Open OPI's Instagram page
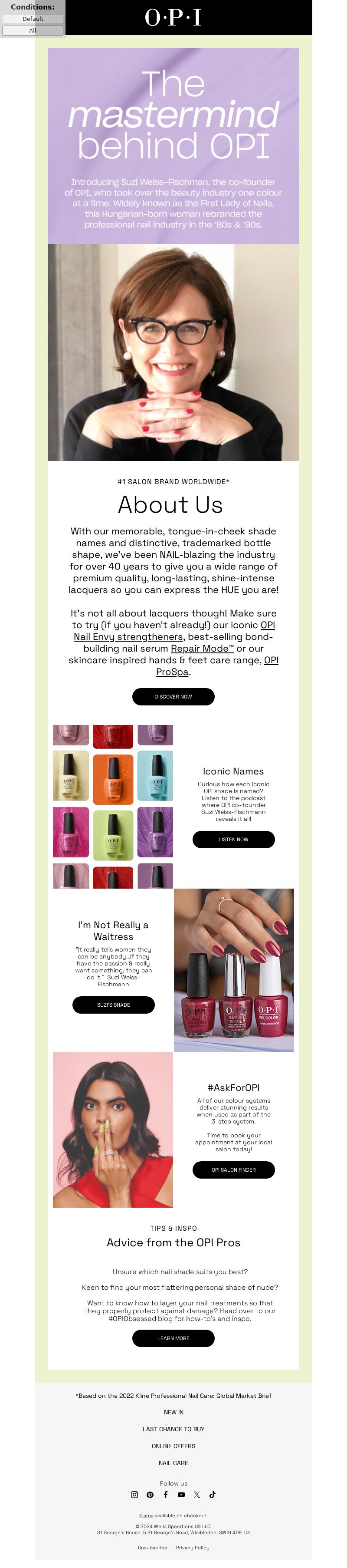This screenshot has width=347, height=1568. 134,1495
